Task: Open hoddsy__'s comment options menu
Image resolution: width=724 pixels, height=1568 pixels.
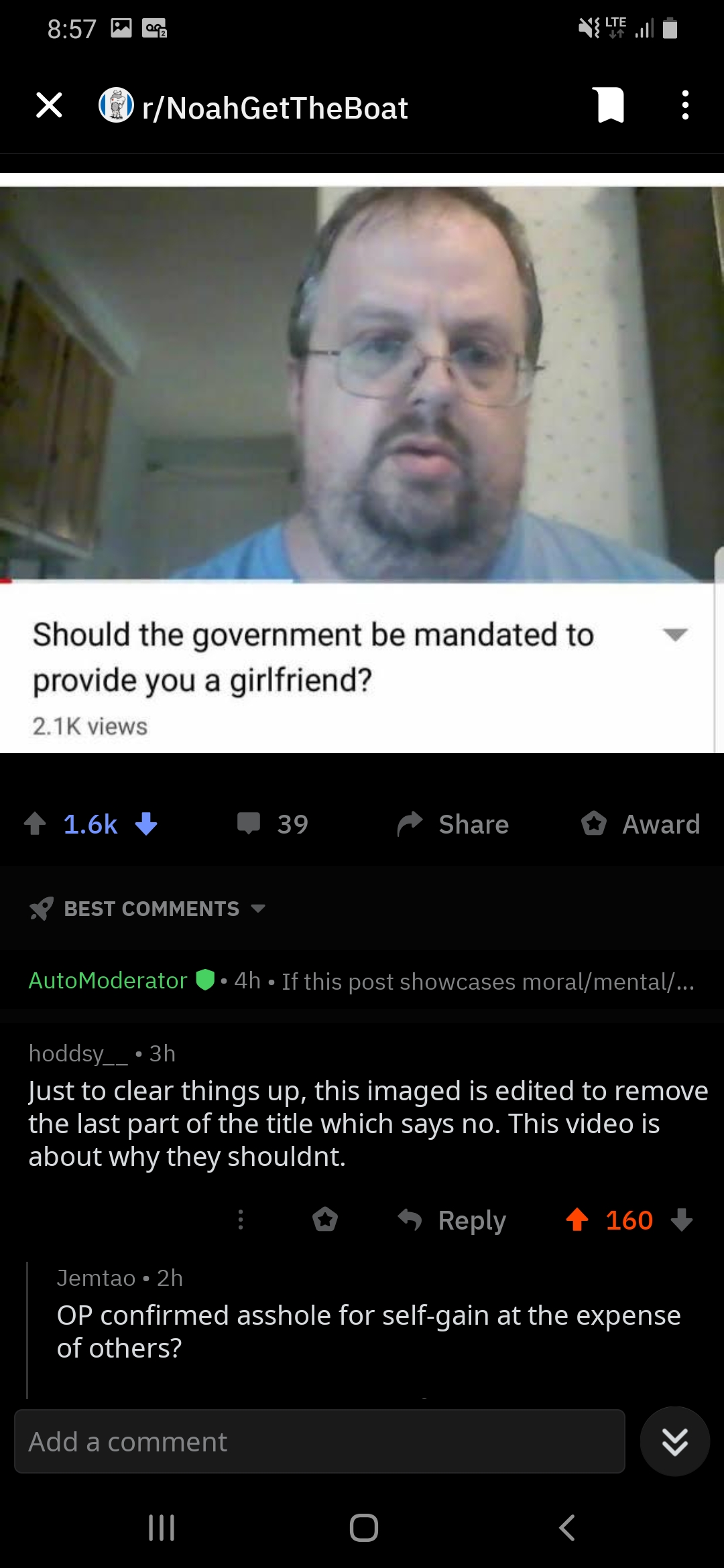Action: 241,1220
